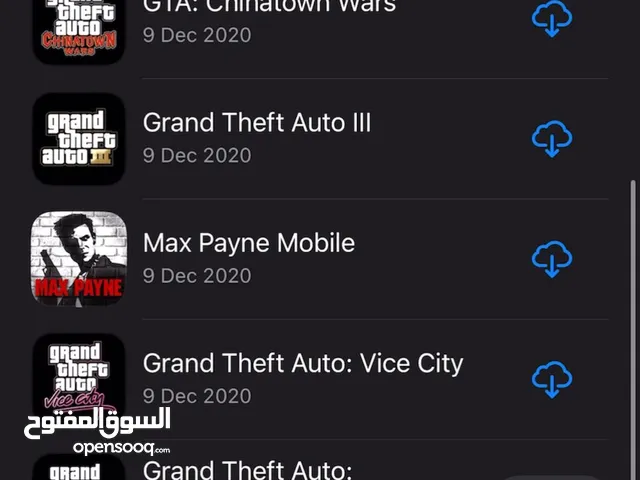Open the Max Payne Mobile listing
640x480 pixels.
click(248, 243)
